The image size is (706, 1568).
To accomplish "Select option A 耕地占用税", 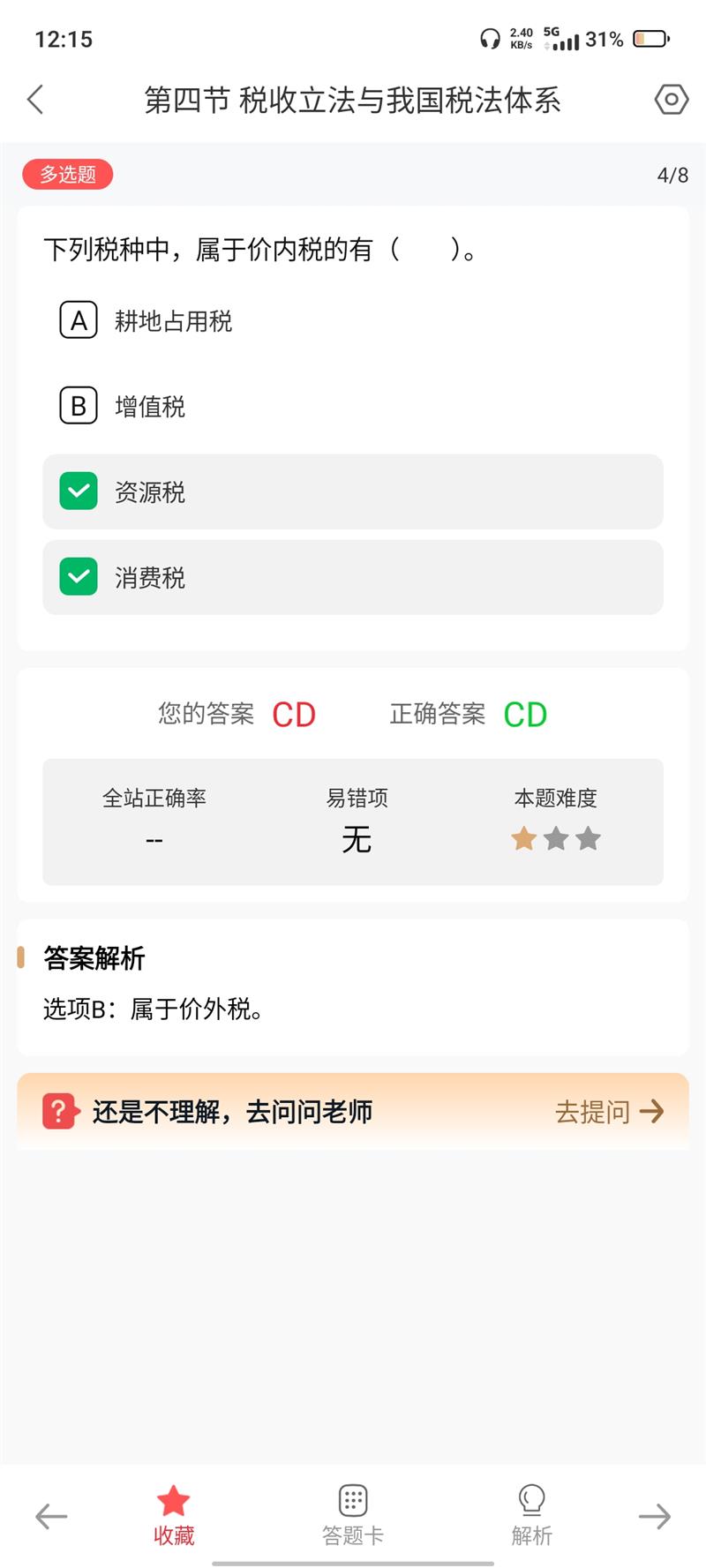I will [x=353, y=321].
